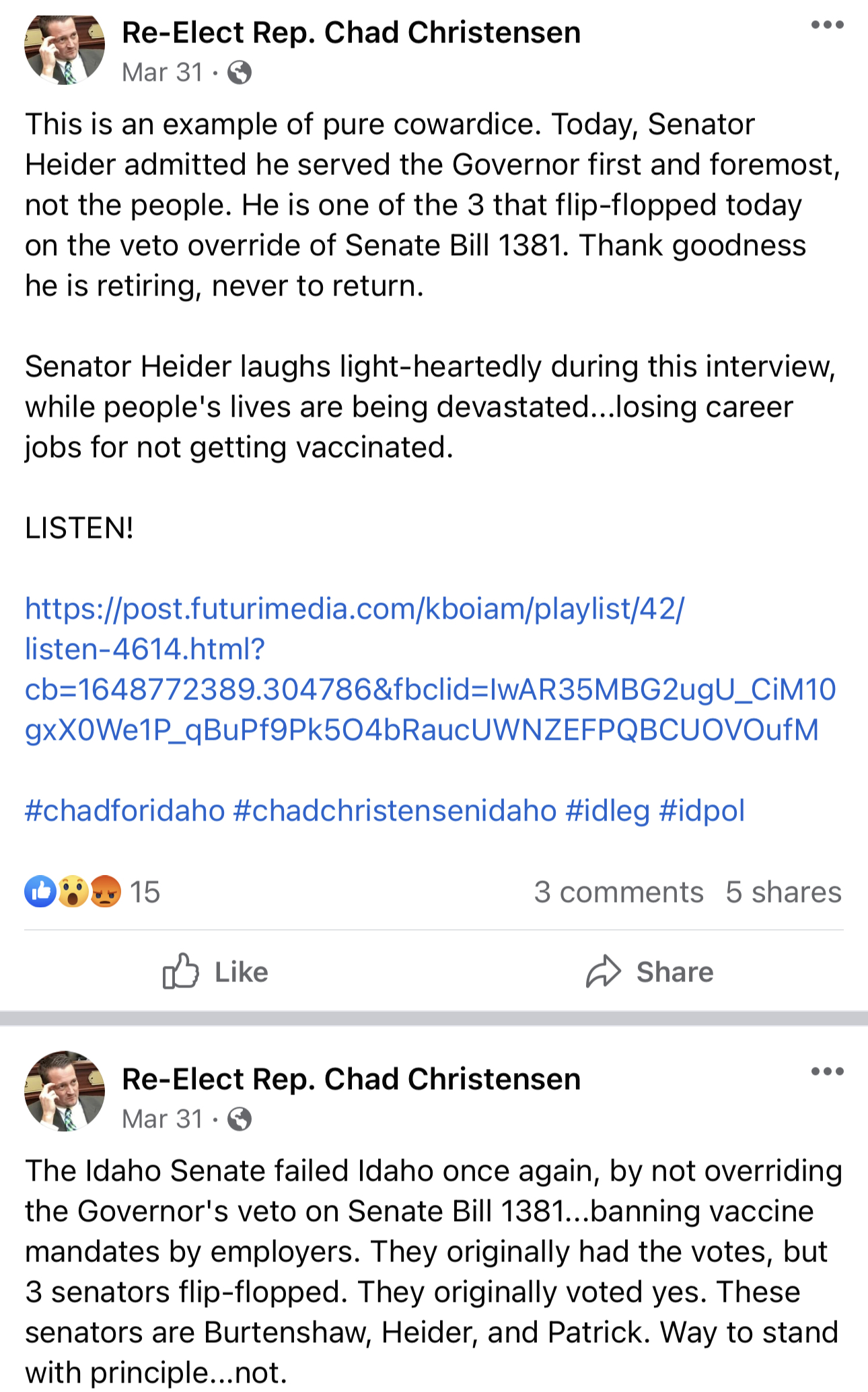868x1392 pixels.
Task: Click the Mar 31 timestamp on the first post
Action: click(161, 71)
